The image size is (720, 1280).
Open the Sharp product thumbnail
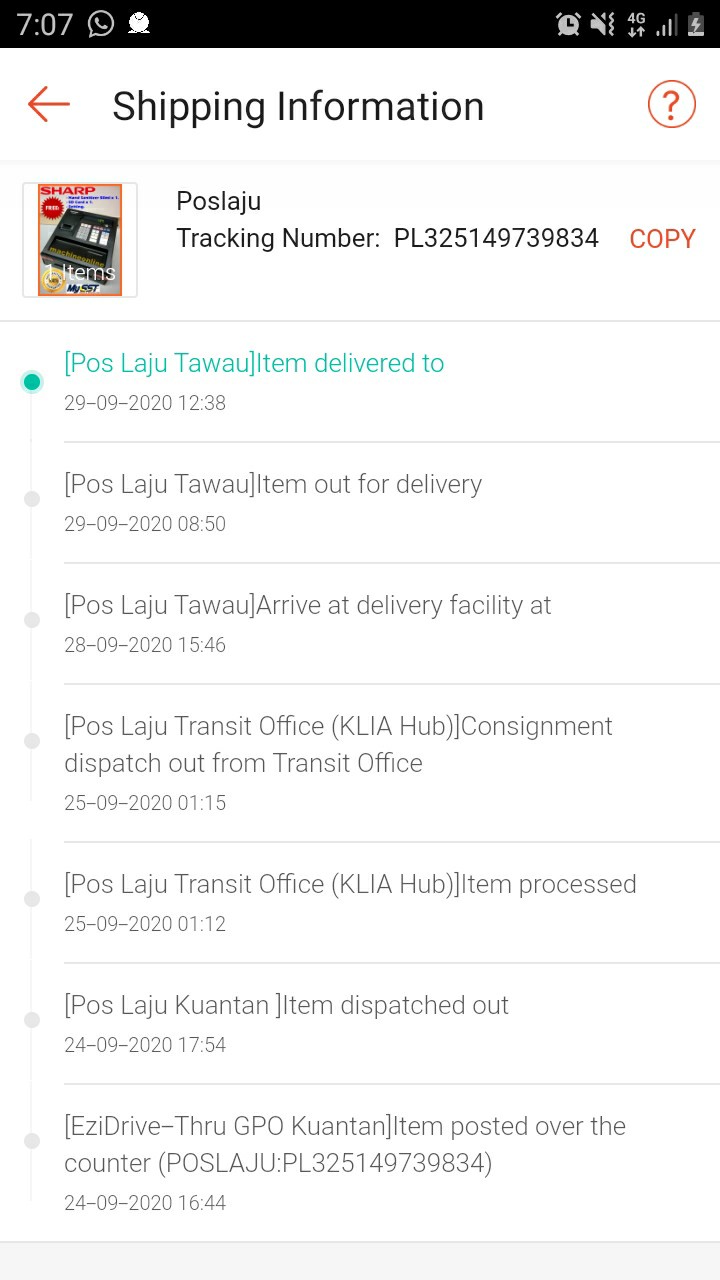tap(80, 240)
